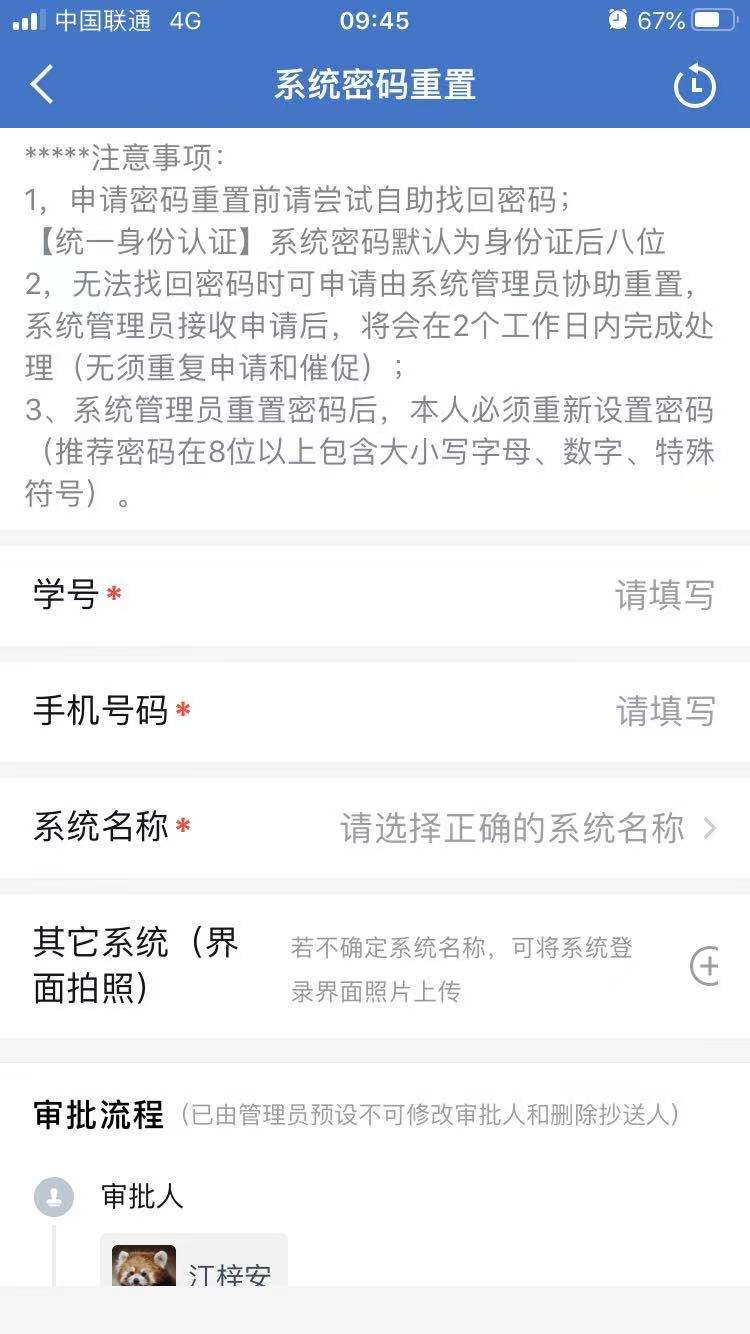Open the history clock icon
This screenshot has height=1334, width=750.
tap(694, 85)
